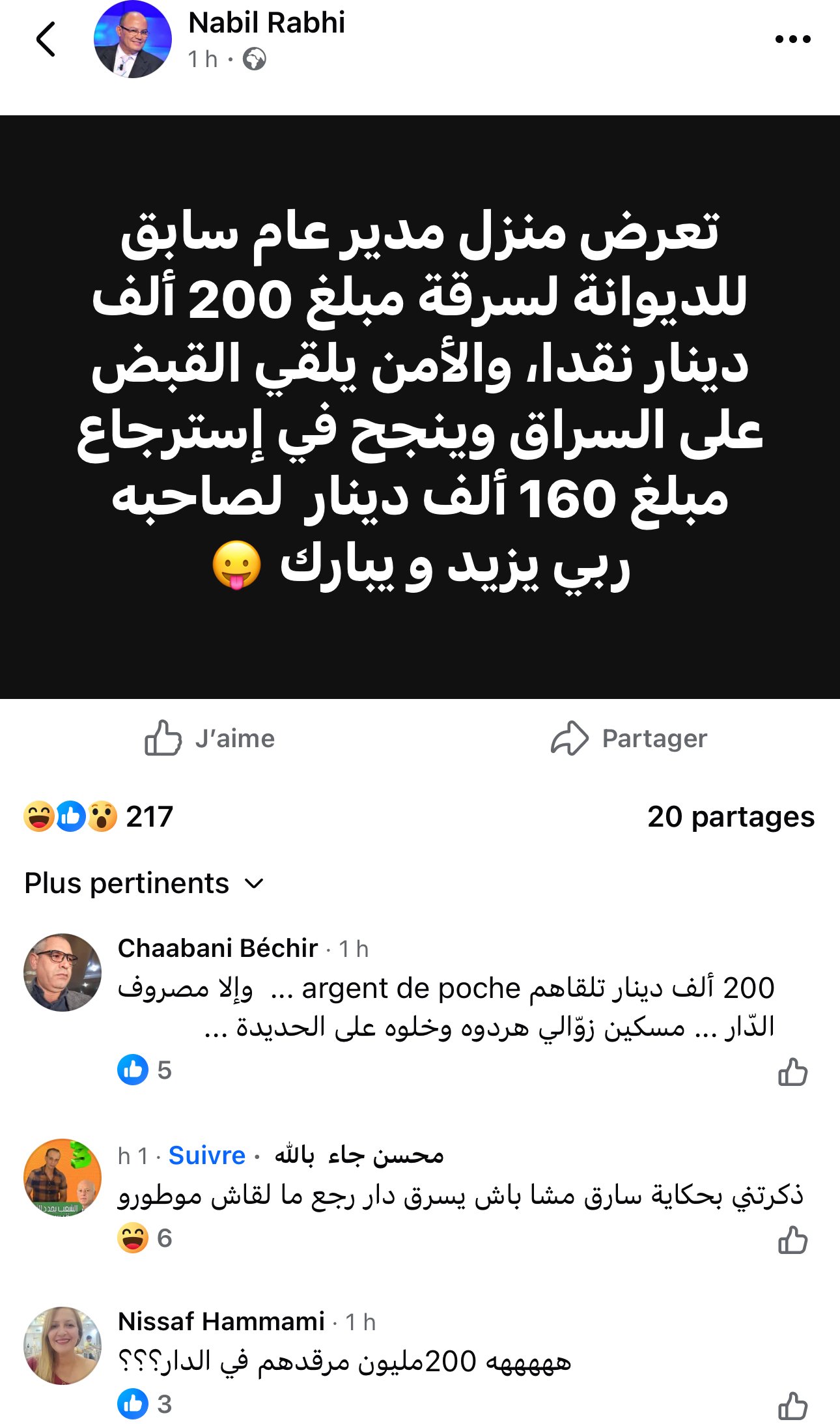840x1424 pixels.
Task: Like Nissaf Hammami's comment
Action: tap(792, 1405)
